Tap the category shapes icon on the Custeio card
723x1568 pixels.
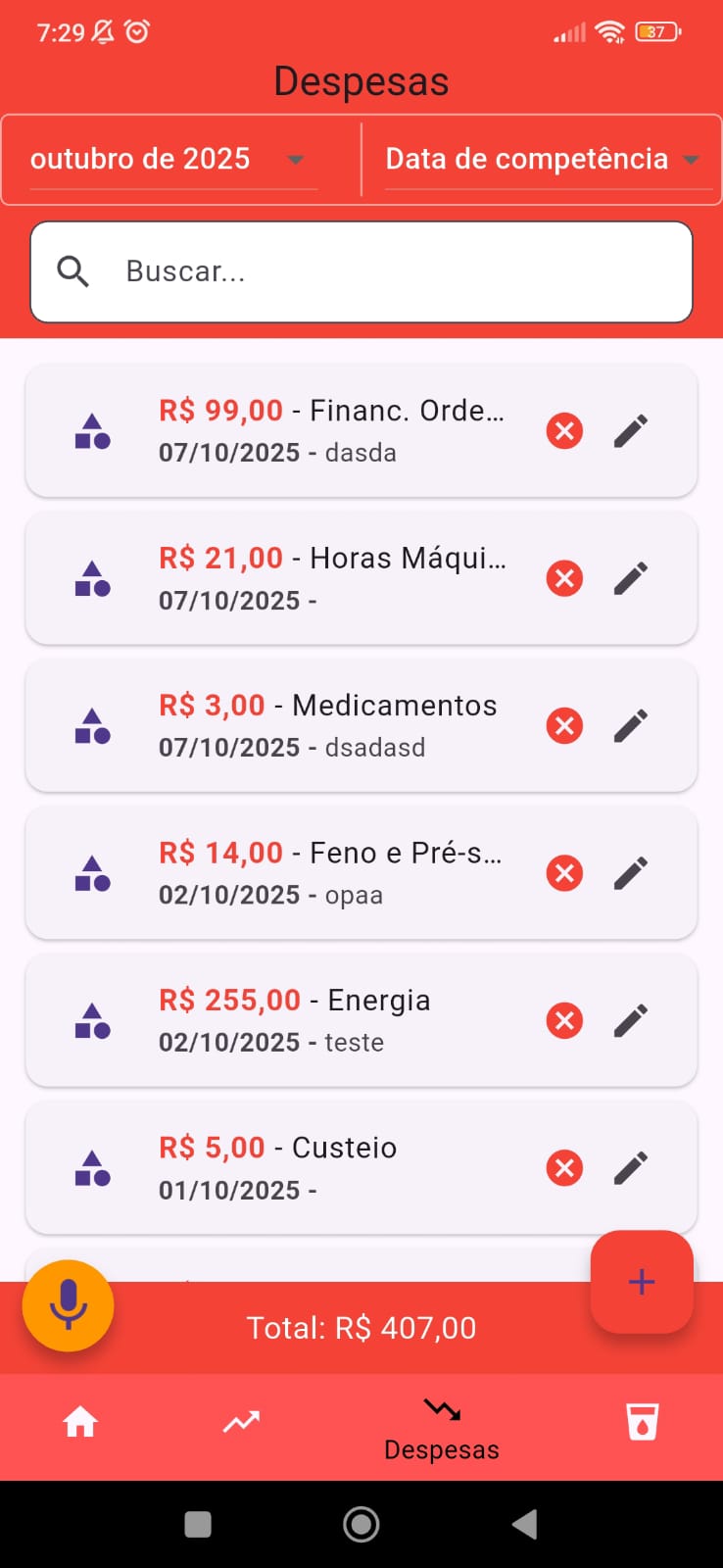click(x=91, y=1167)
